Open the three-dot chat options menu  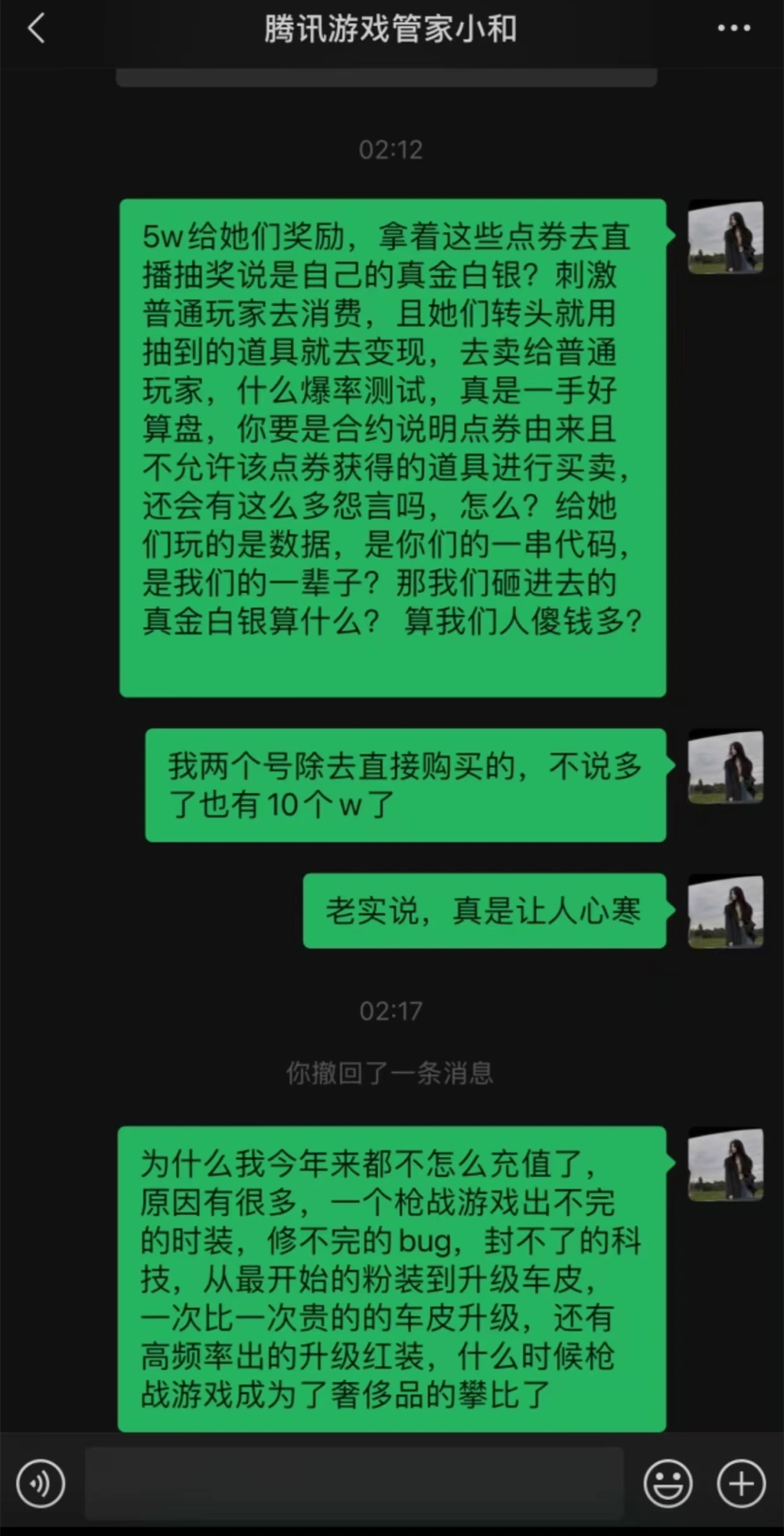(x=734, y=29)
